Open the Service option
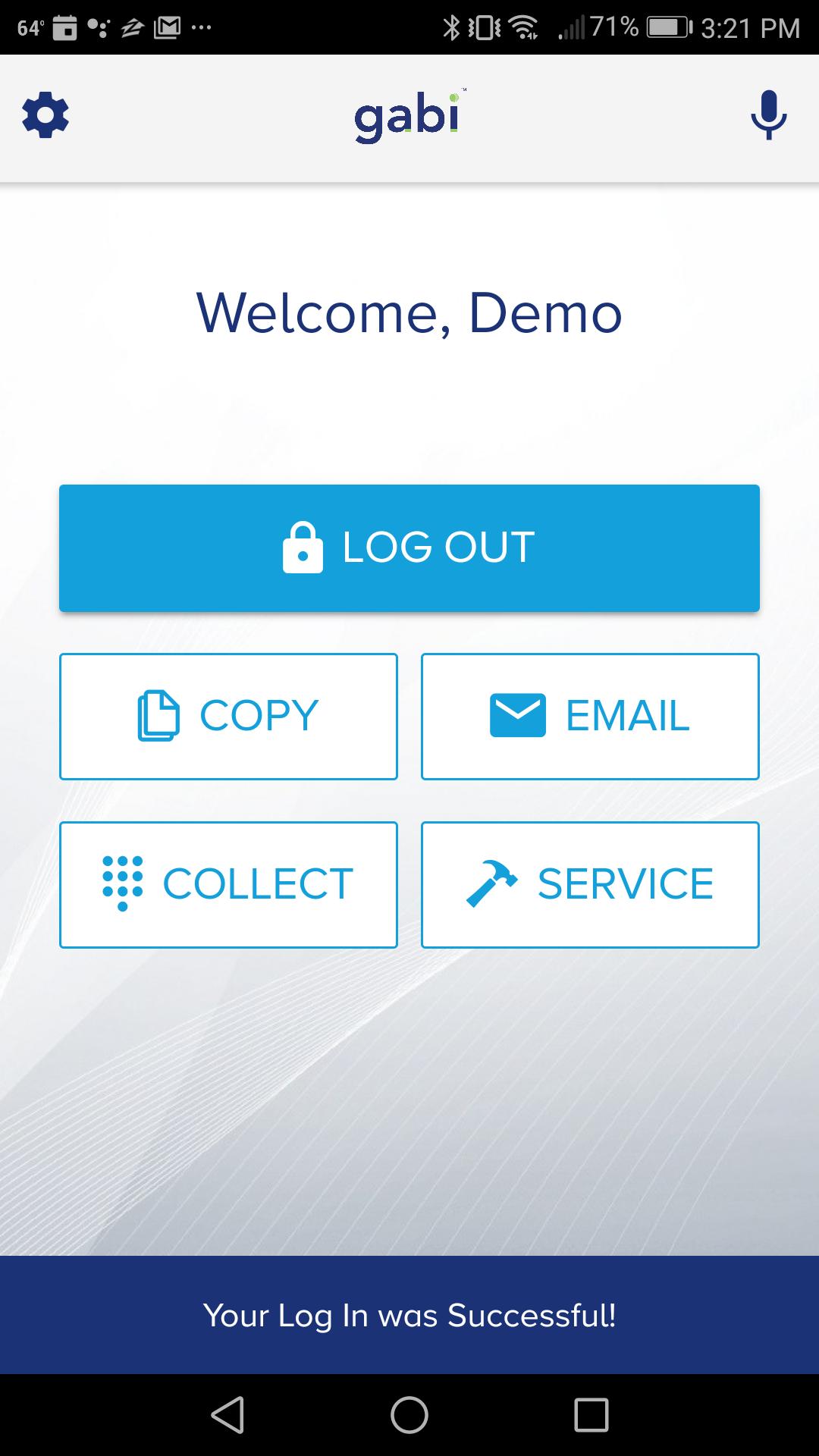Image resolution: width=819 pixels, height=1456 pixels. (590, 884)
